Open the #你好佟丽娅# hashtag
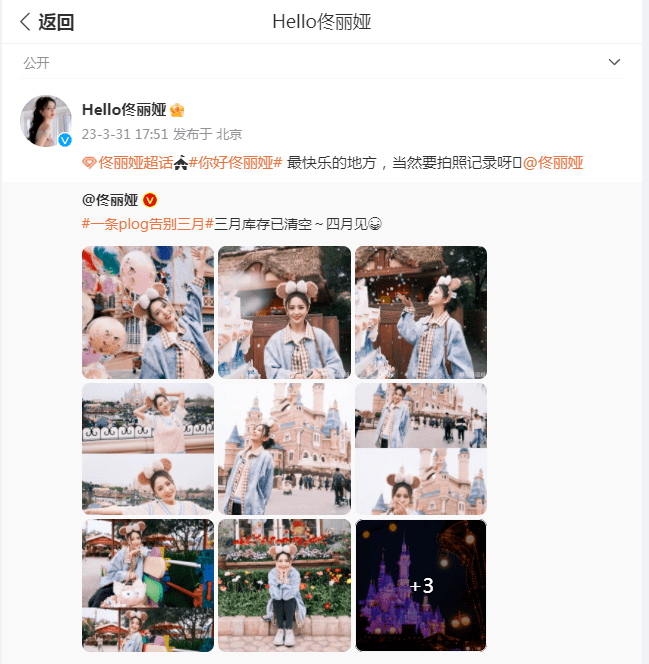Image resolution: width=649 pixels, height=664 pixels. click(236, 162)
